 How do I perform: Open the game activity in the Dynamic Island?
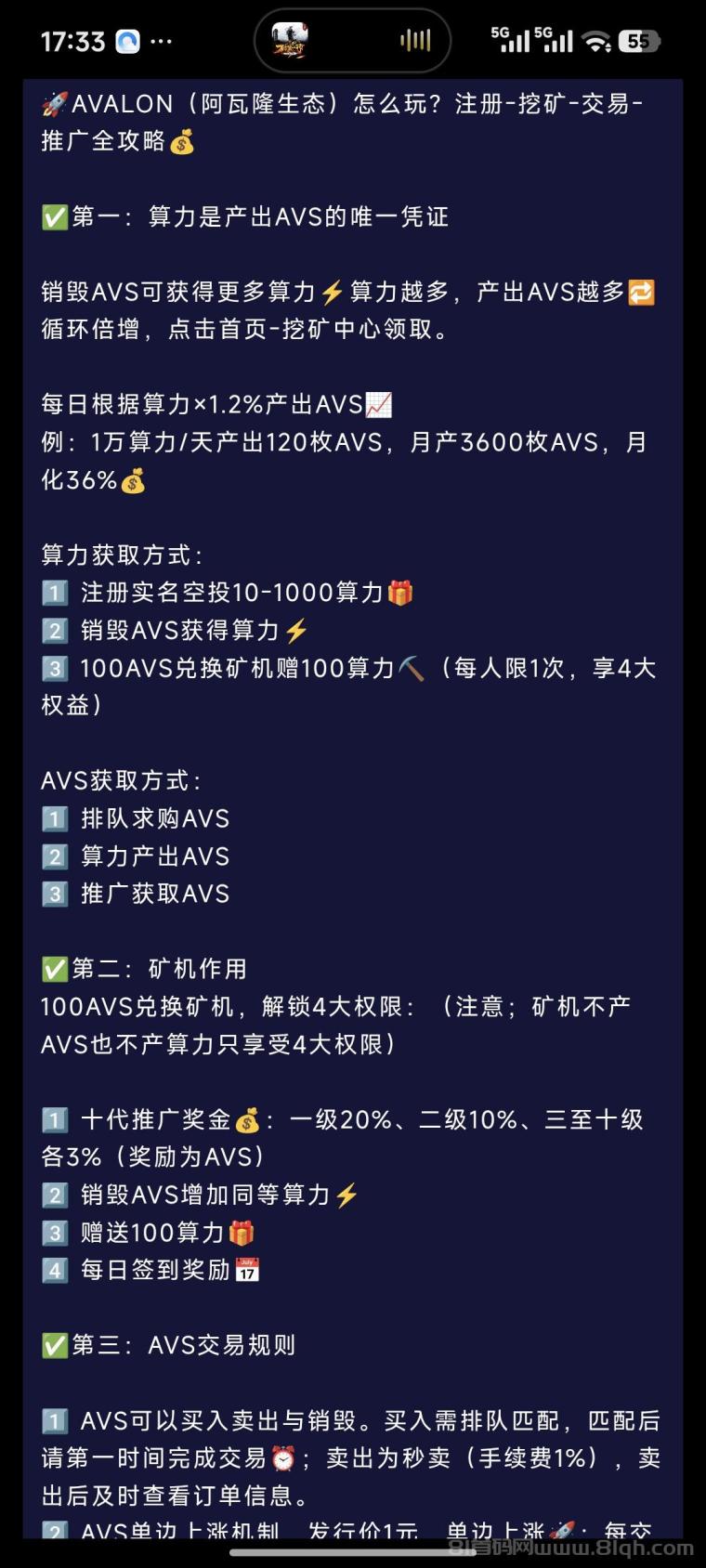tap(291, 41)
